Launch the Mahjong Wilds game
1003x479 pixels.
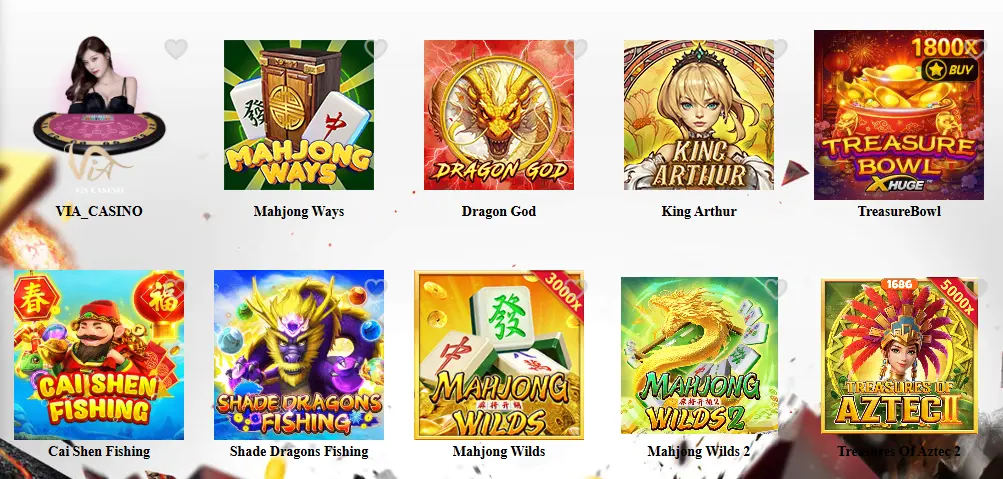click(x=498, y=355)
